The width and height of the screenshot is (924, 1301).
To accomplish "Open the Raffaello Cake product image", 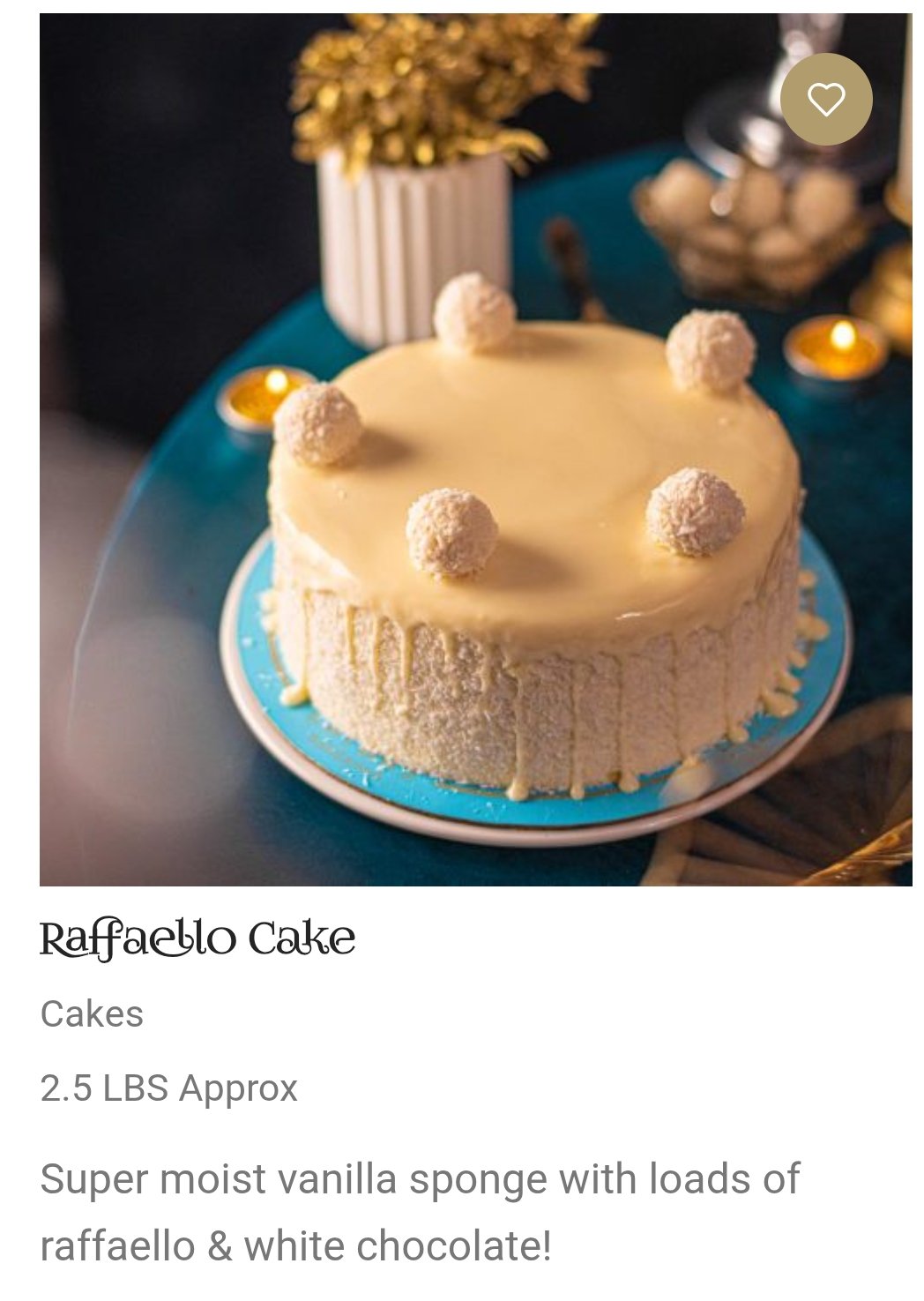I will tap(476, 494).
